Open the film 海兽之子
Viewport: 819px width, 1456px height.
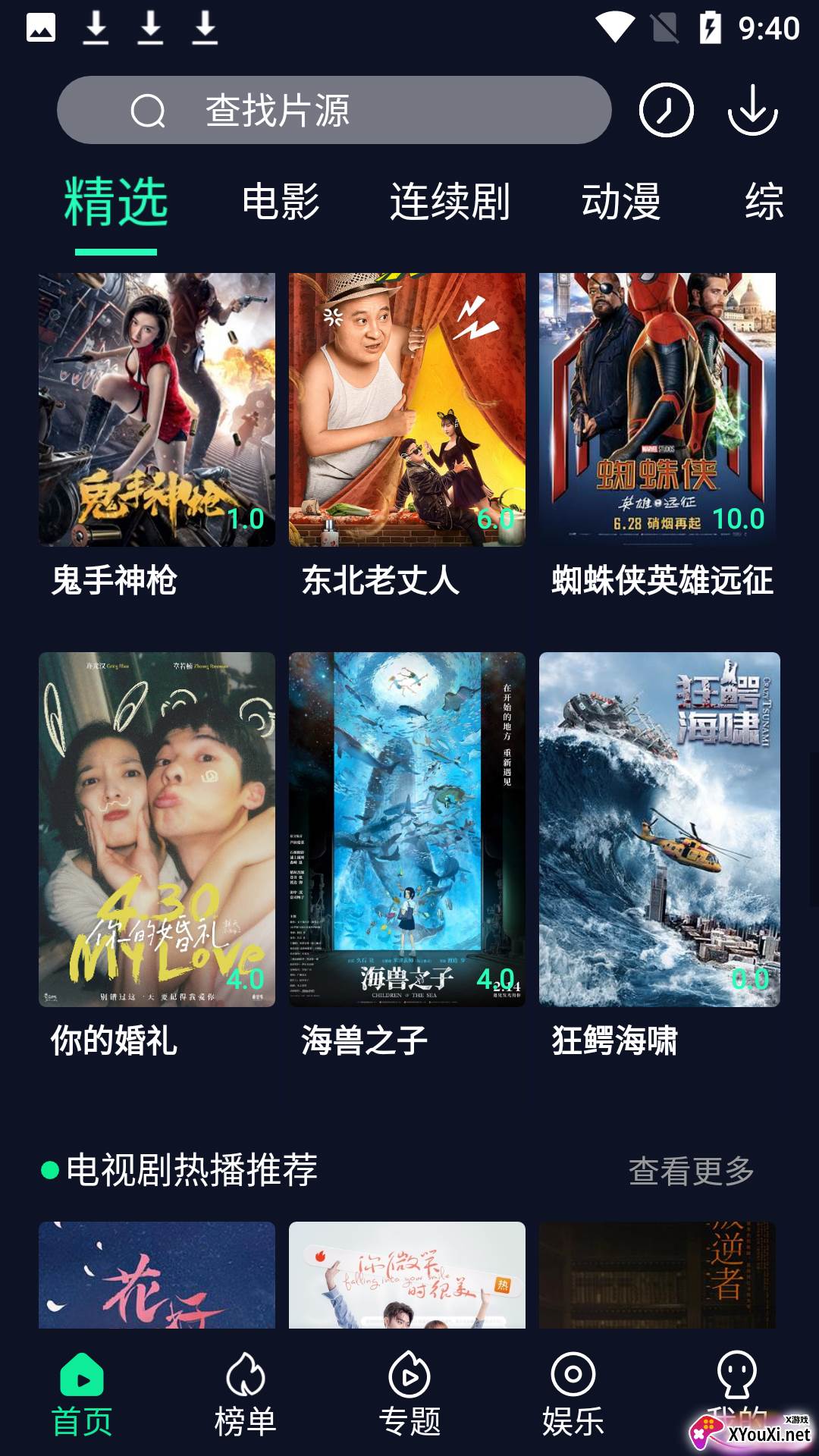click(x=407, y=829)
